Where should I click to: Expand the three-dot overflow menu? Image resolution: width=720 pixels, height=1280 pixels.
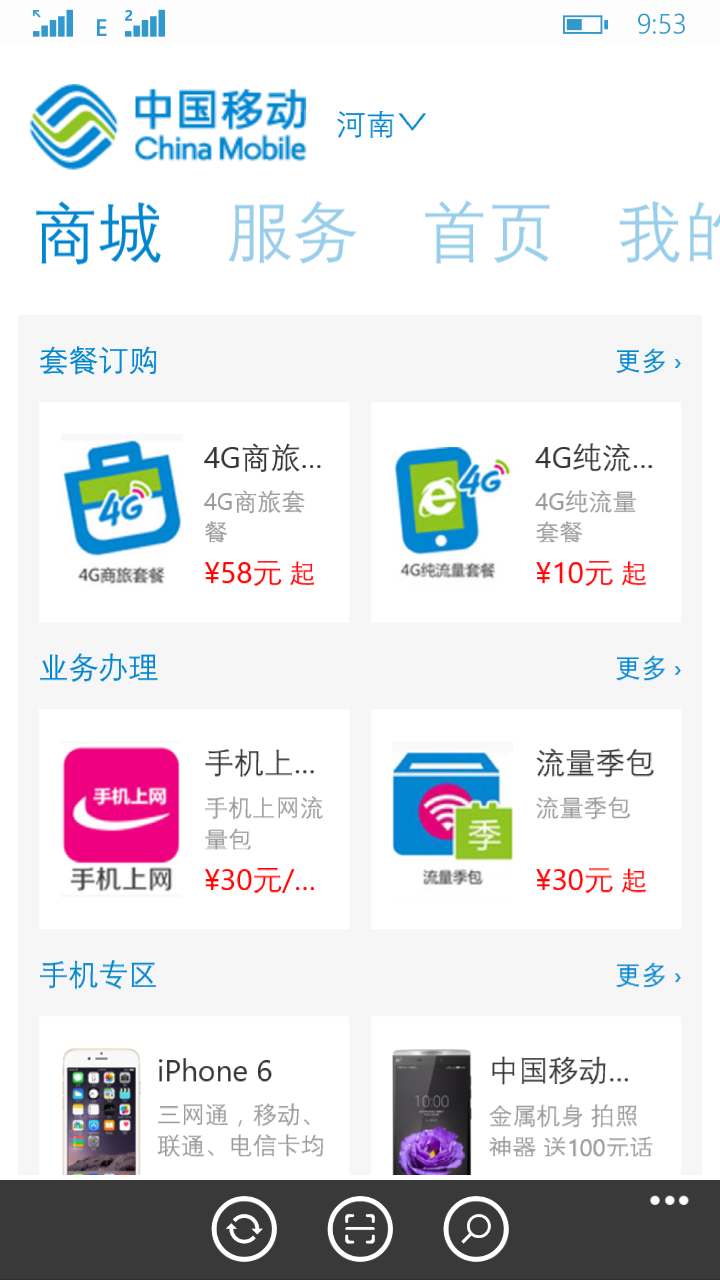[x=669, y=1201]
